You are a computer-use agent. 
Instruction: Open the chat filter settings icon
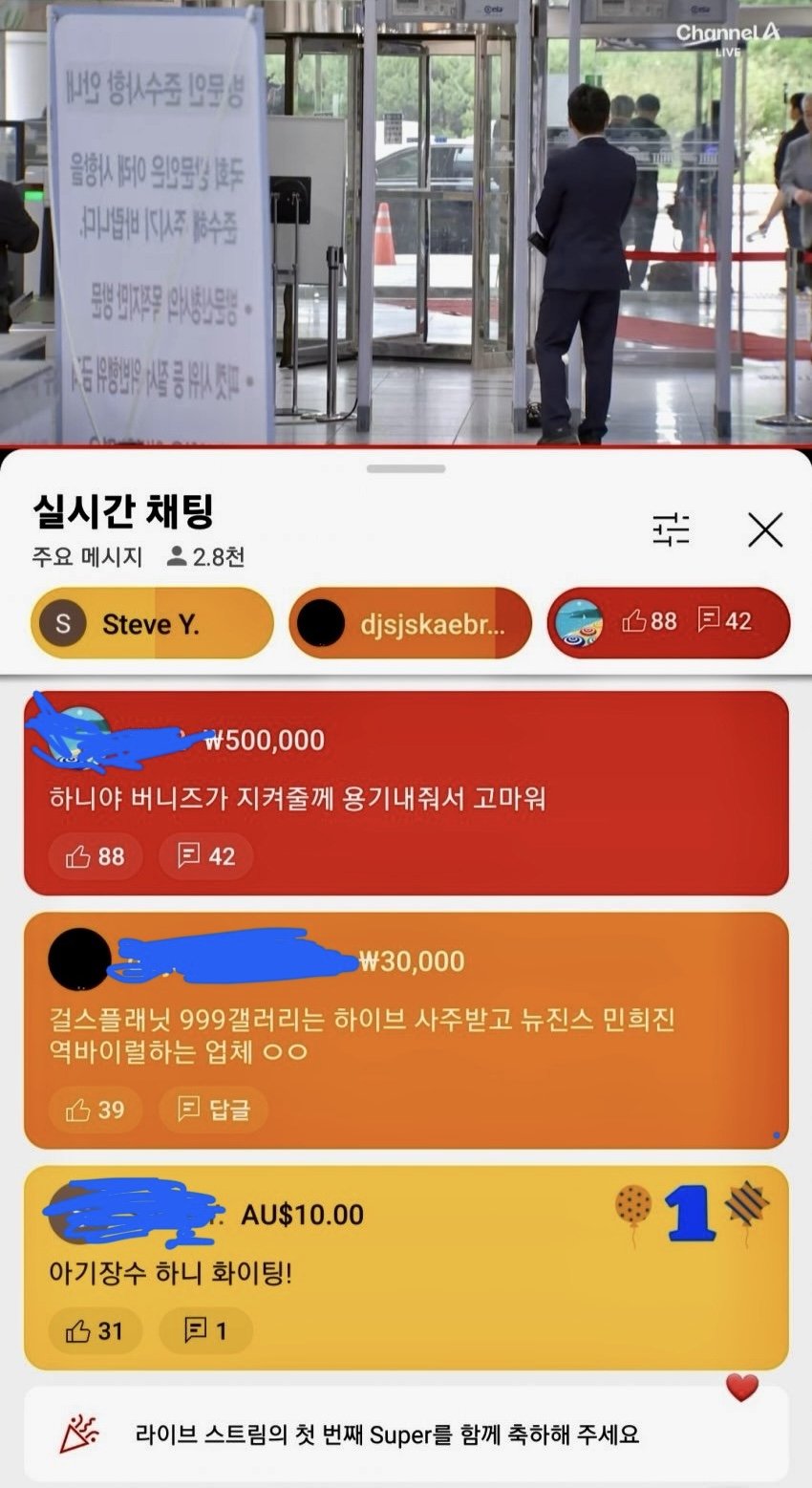pyautogui.click(x=672, y=529)
